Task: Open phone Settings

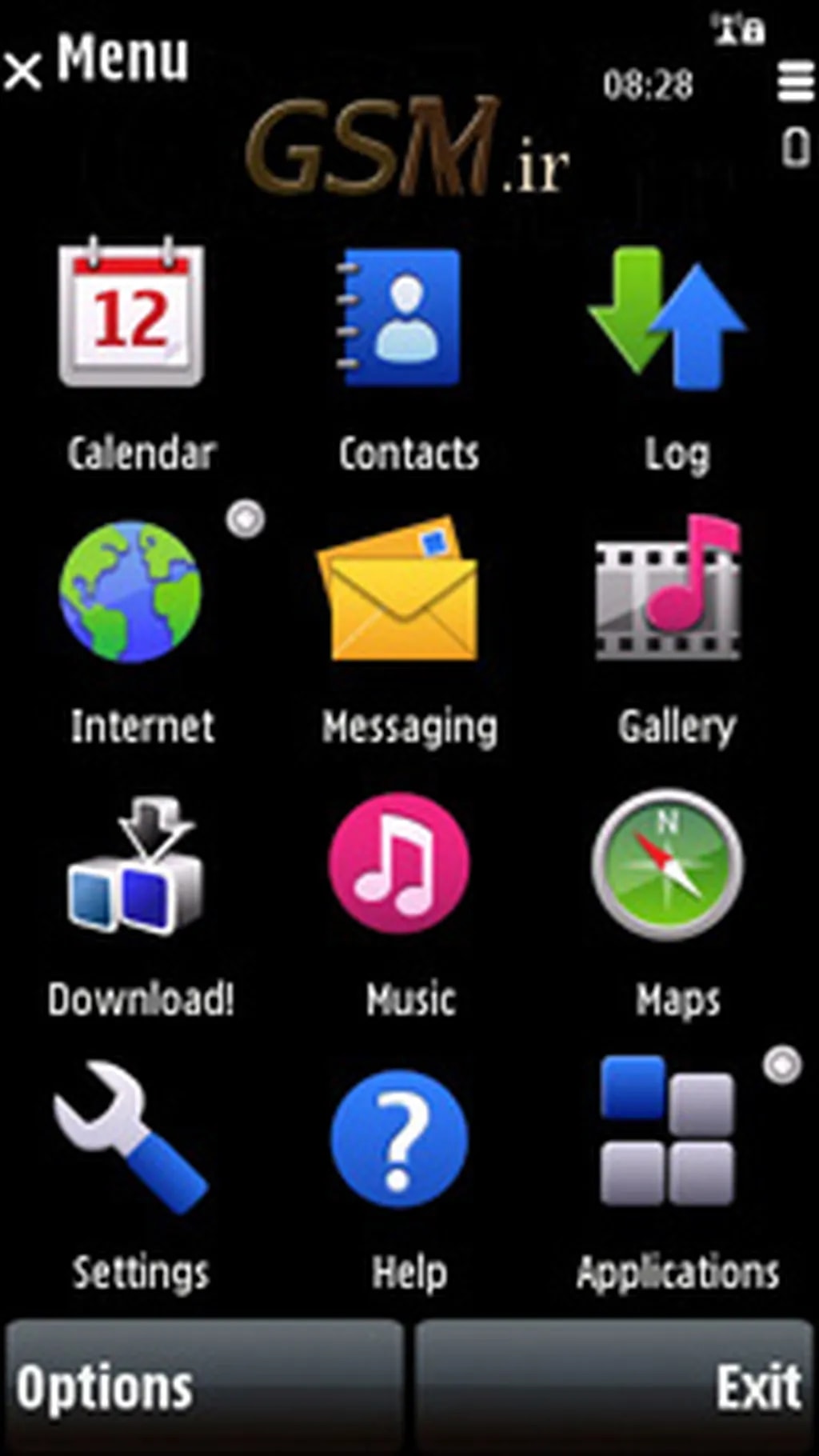Action: (130, 1140)
